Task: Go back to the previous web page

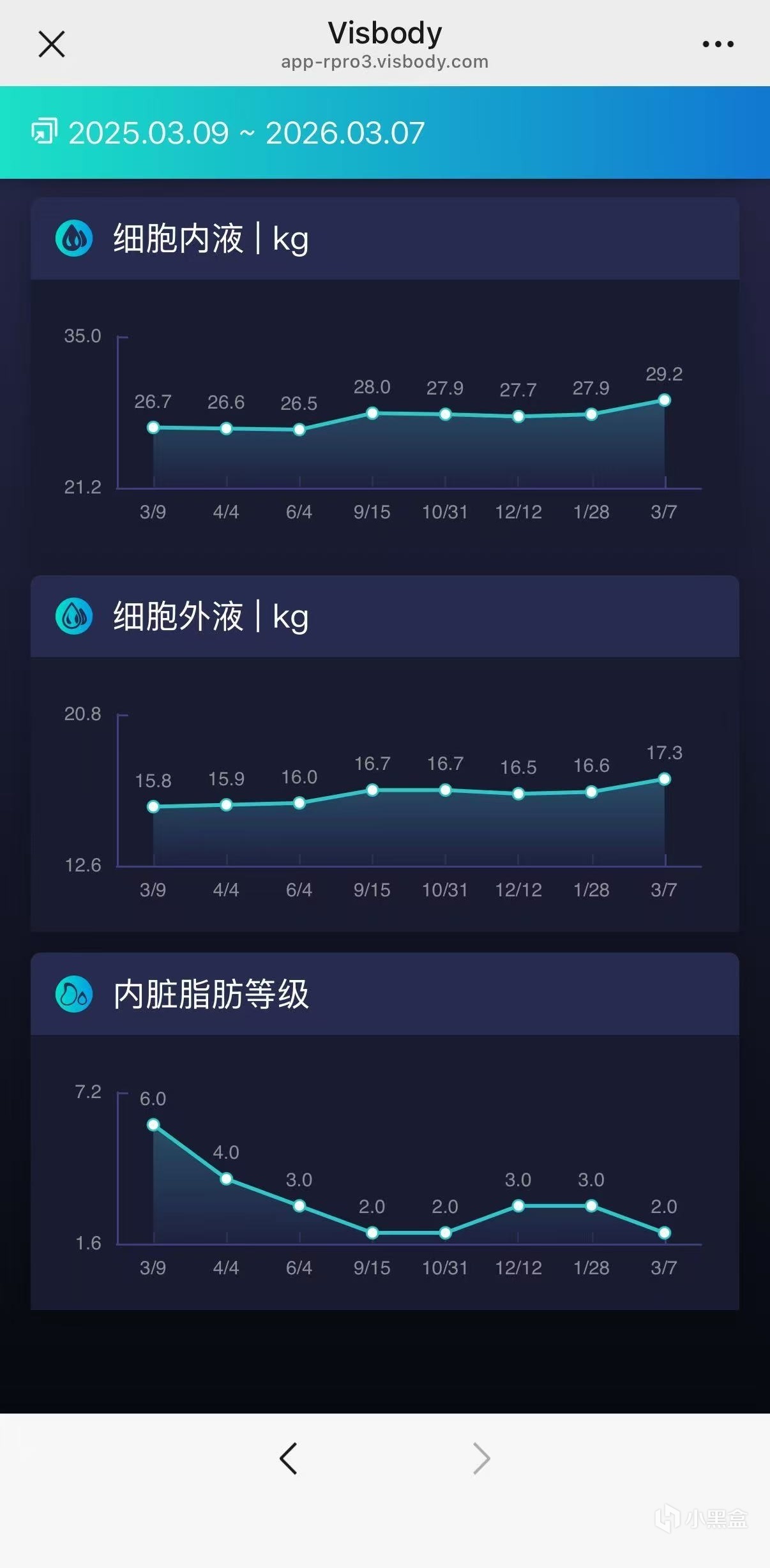Action: pos(289,1459)
